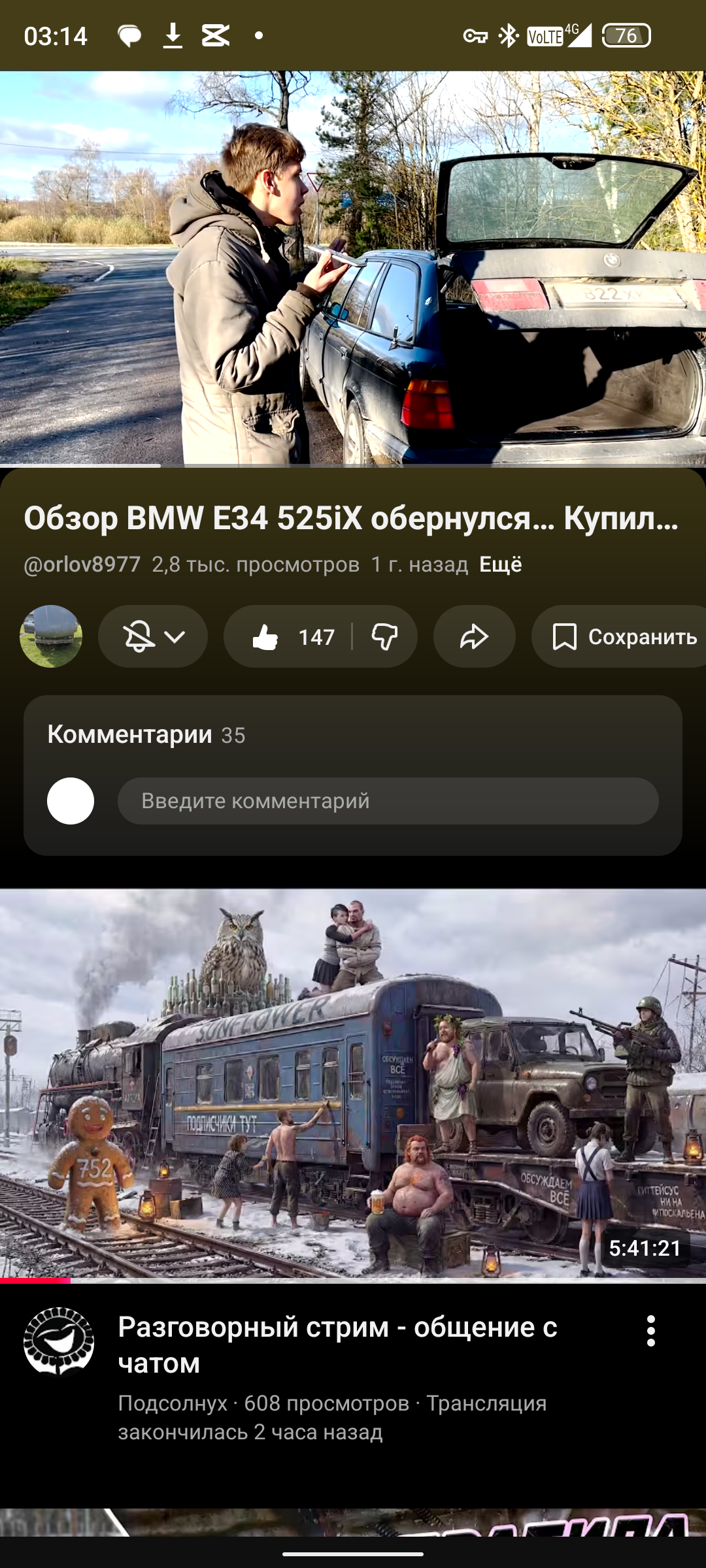Tap the Введите комментарий field

[x=387, y=801]
